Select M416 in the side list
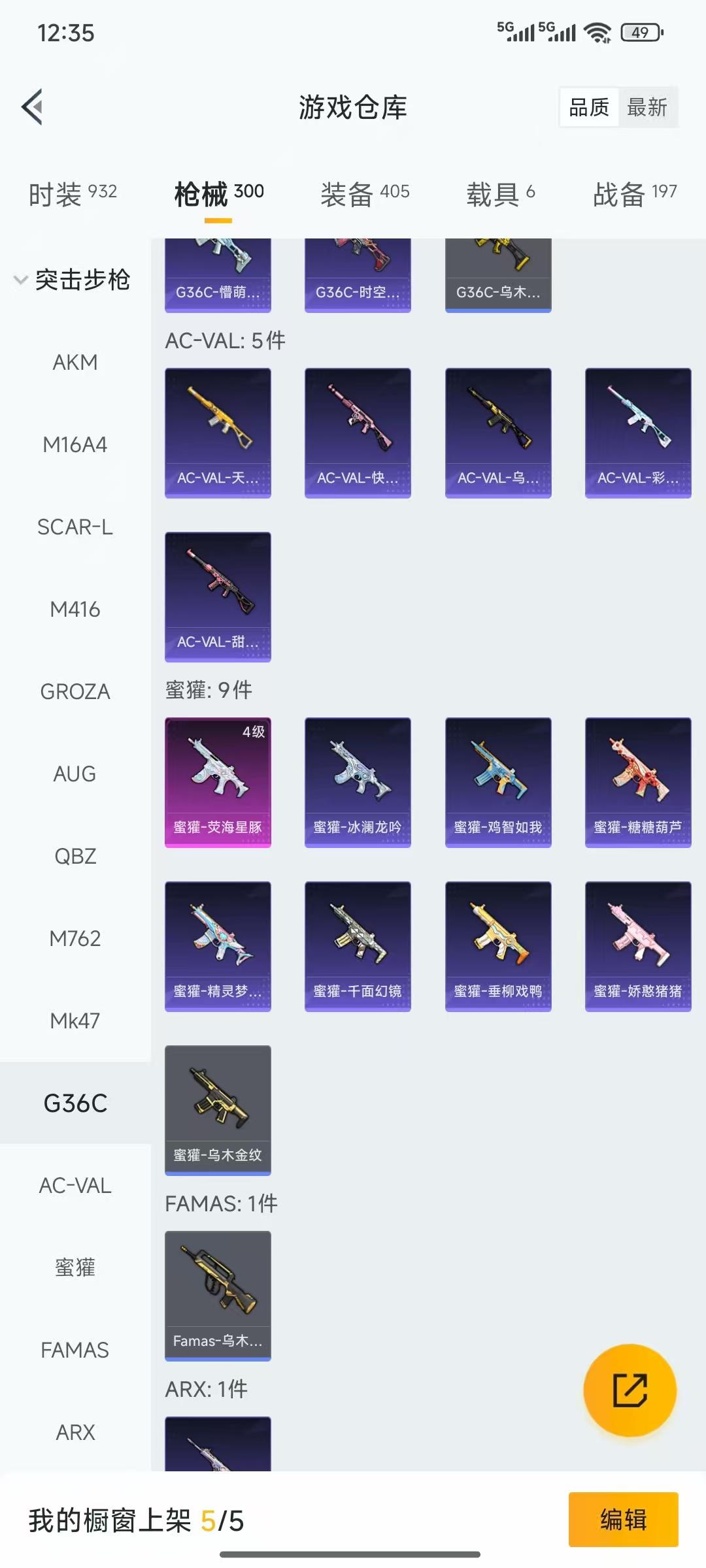The width and height of the screenshot is (706, 1568). coord(75,609)
